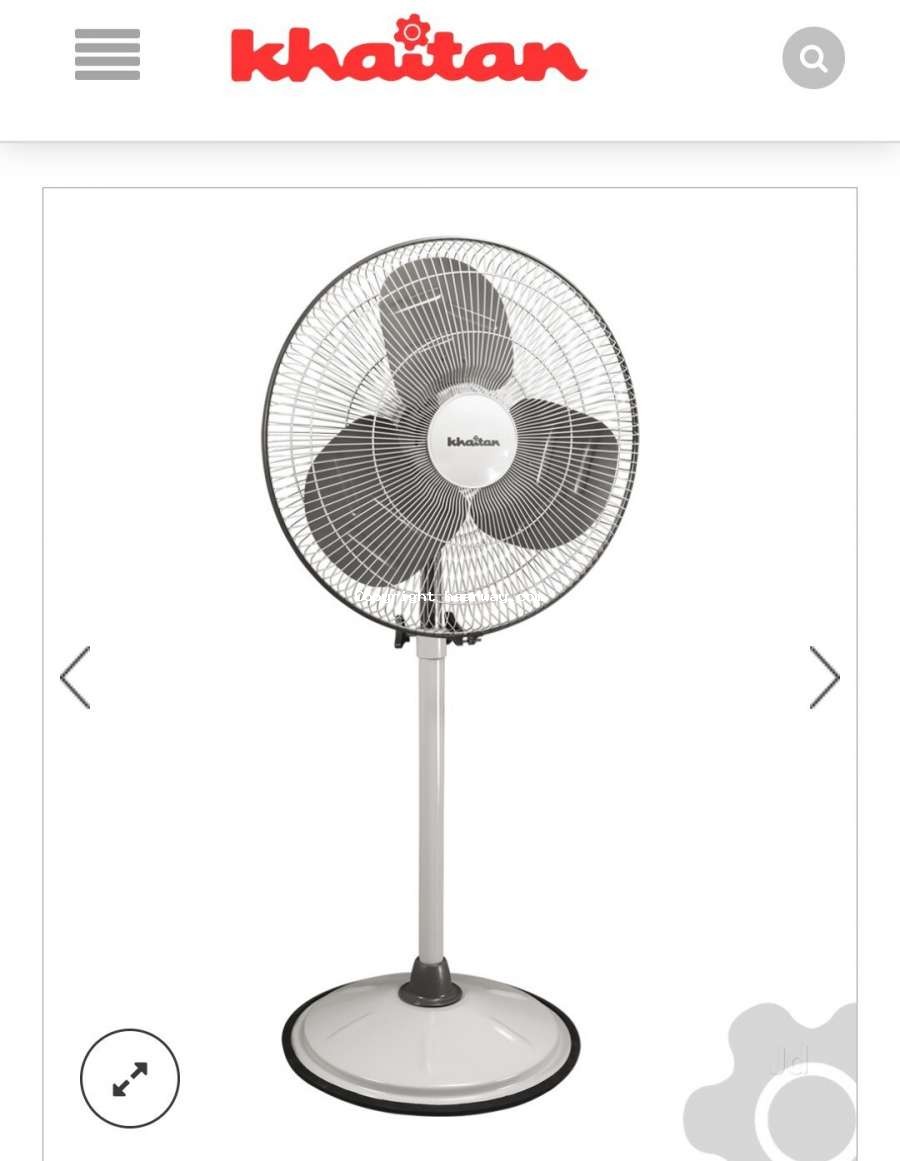The image size is (900, 1161).
Task: Open the search icon
Action: pos(813,58)
